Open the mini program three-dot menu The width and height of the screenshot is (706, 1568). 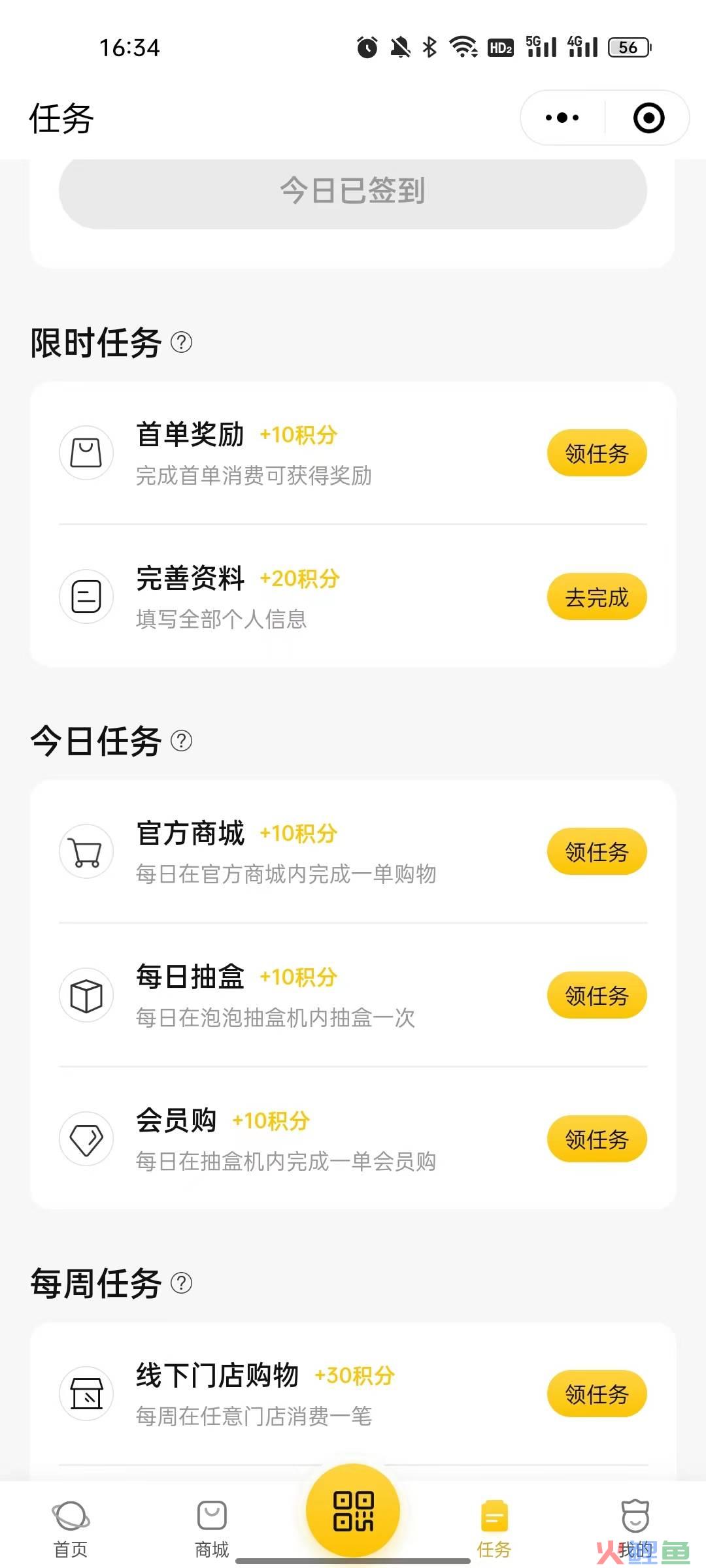(x=562, y=118)
